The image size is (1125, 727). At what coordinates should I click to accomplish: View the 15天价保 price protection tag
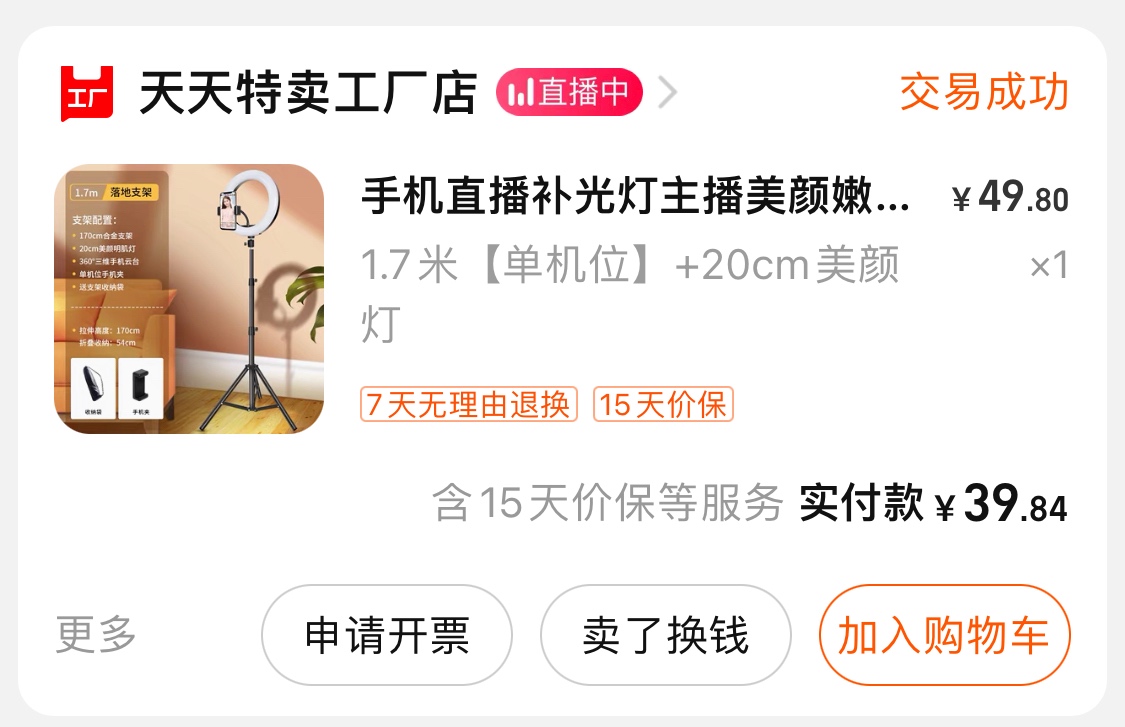663,405
